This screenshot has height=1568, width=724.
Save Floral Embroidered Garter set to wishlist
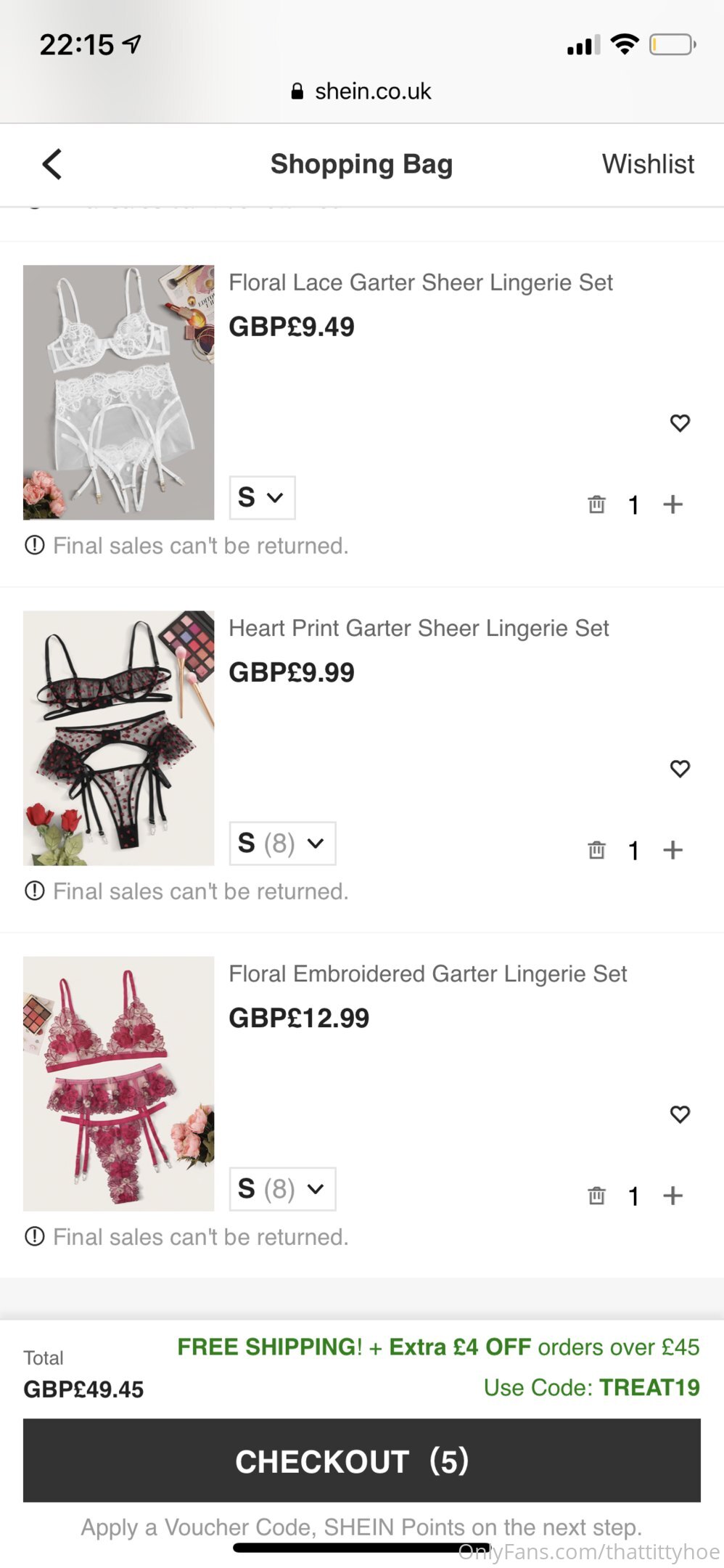pyautogui.click(x=680, y=1114)
